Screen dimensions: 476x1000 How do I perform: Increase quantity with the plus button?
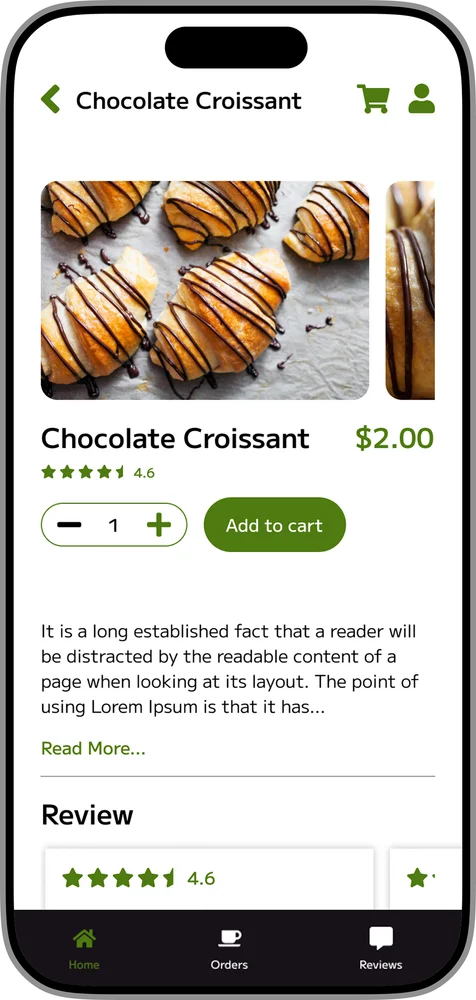159,525
